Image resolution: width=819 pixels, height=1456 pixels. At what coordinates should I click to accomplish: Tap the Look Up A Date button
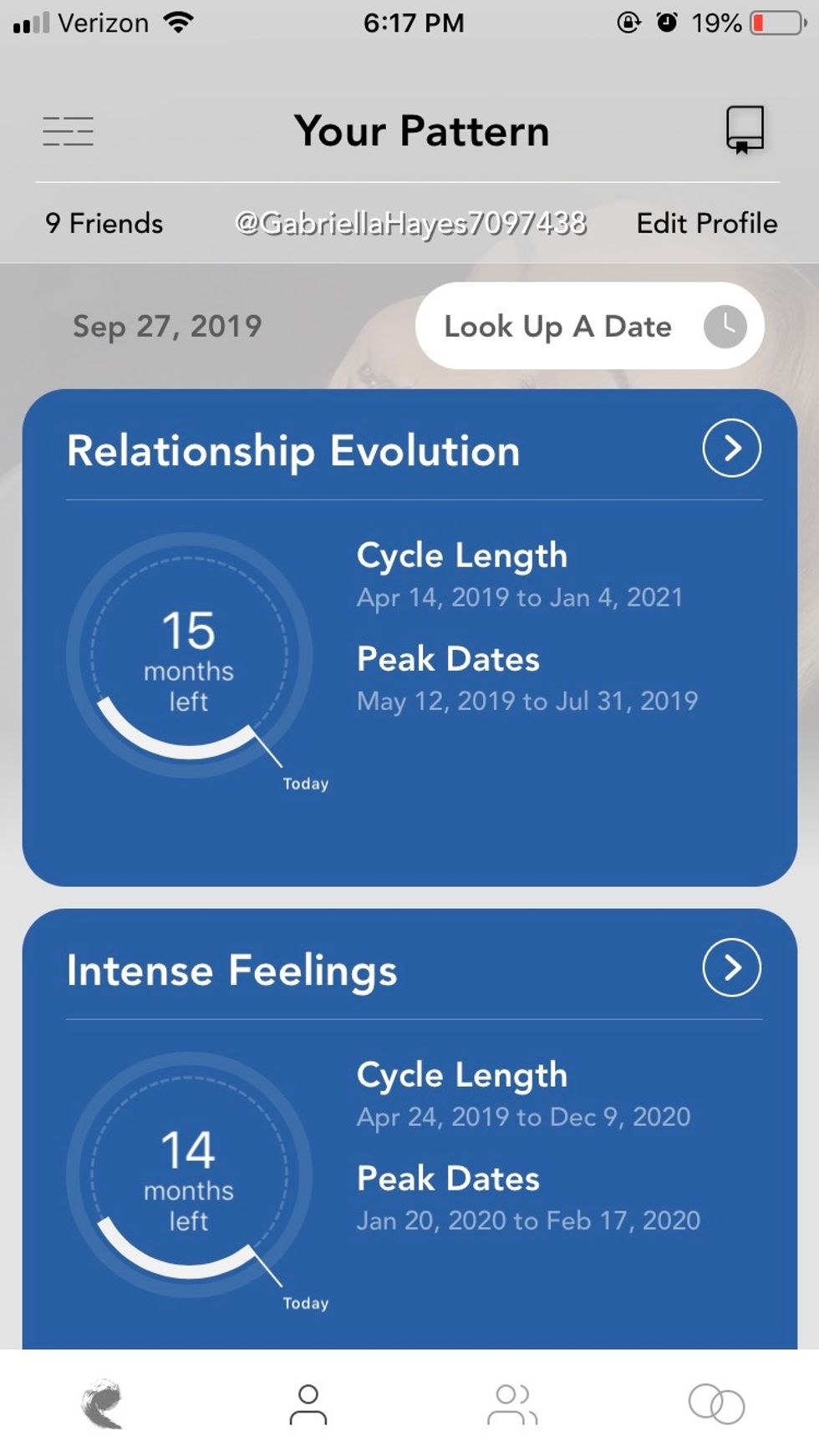click(589, 327)
